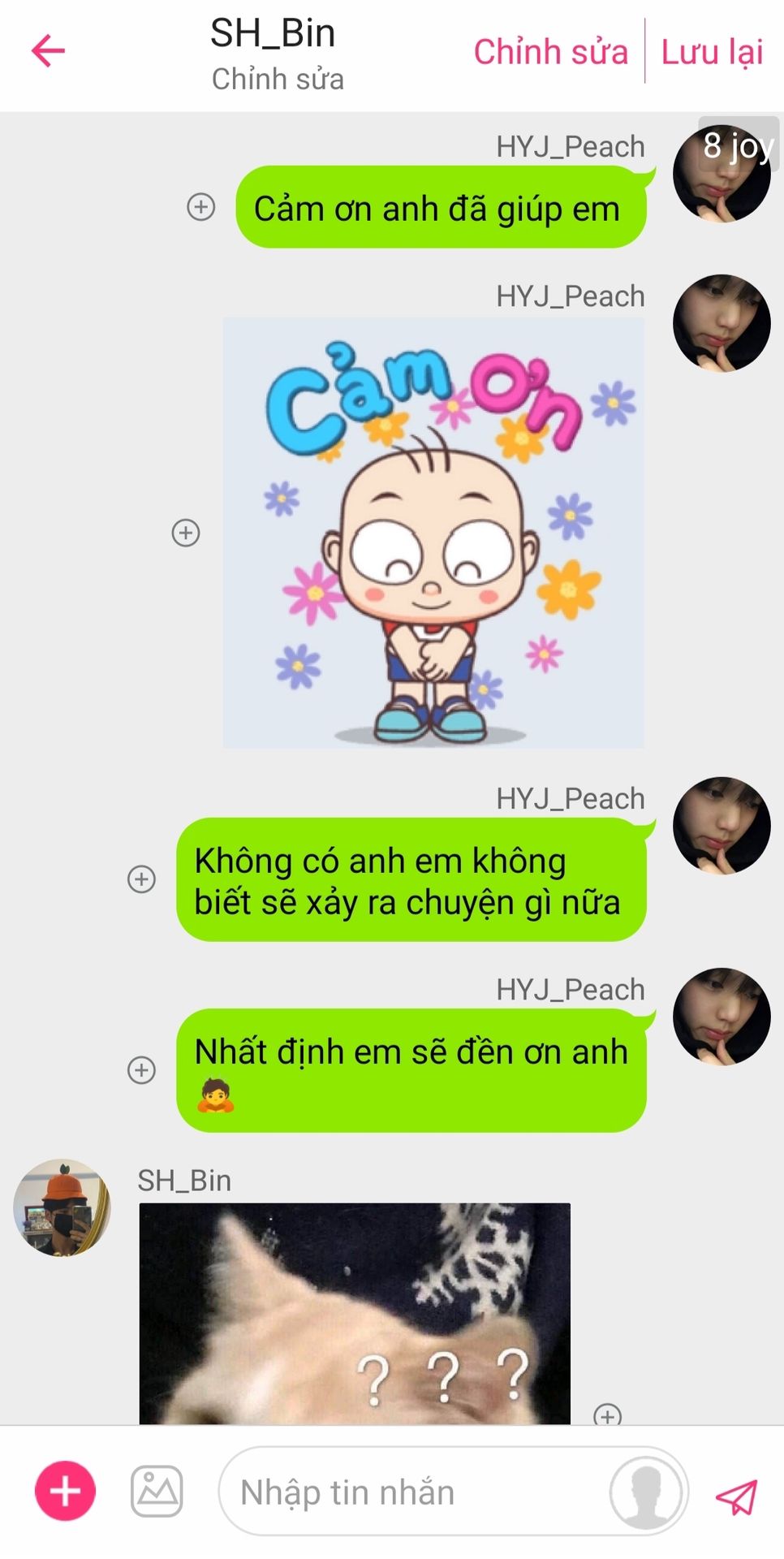Open SH_Bin's cat picture message

coord(355,1313)
